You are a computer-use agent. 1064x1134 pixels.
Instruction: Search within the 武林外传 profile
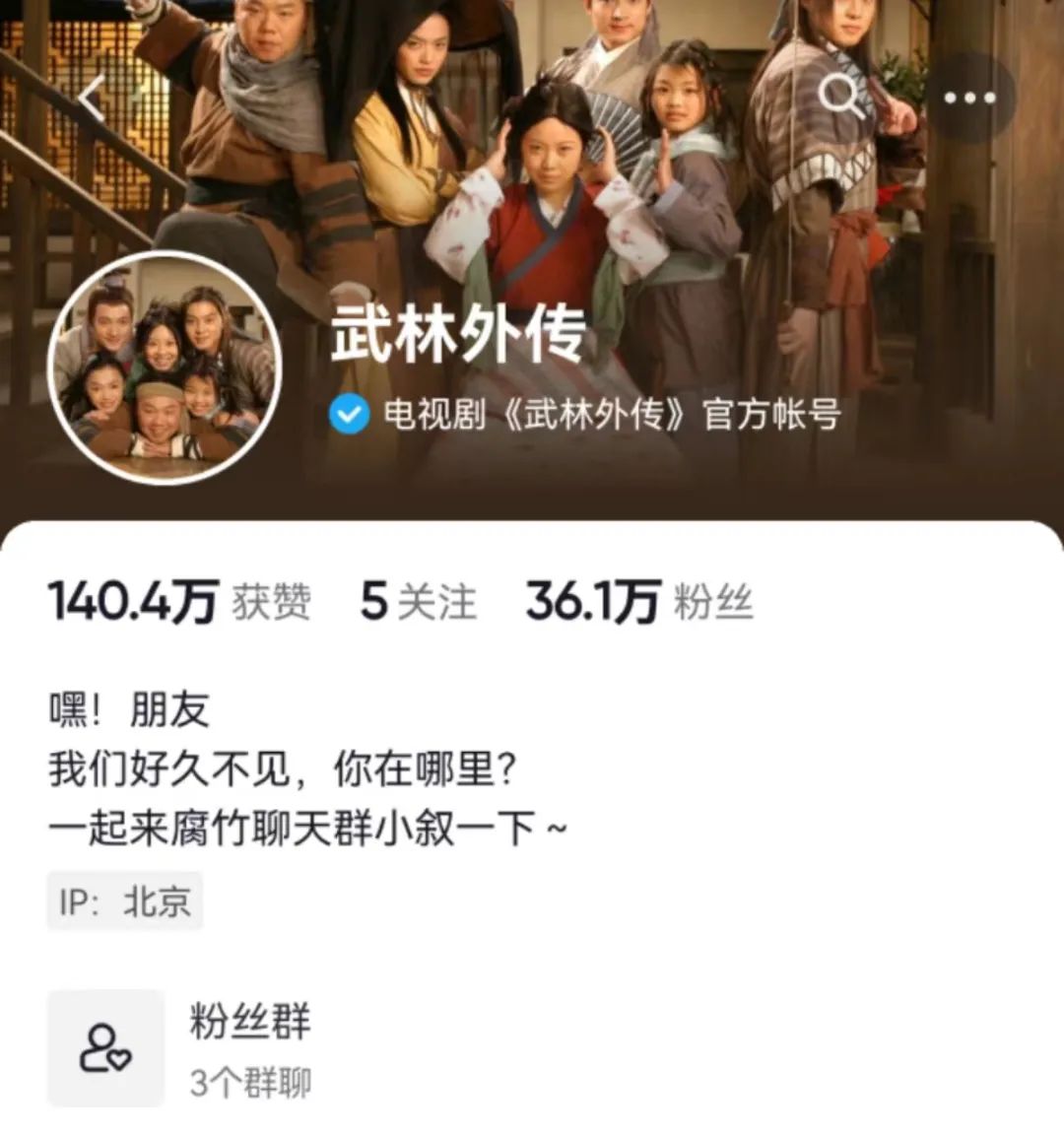(841, 98)
